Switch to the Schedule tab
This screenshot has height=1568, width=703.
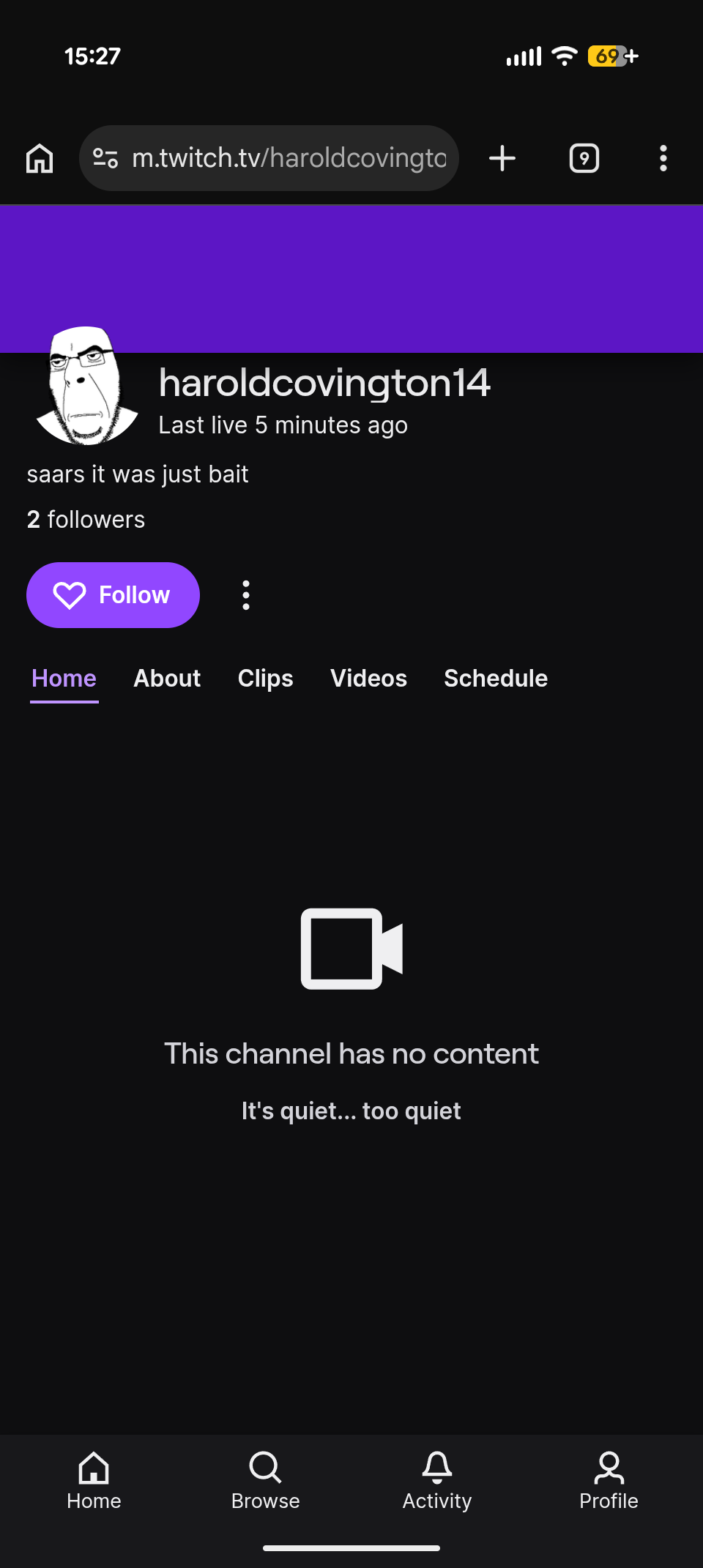[496, 679]
